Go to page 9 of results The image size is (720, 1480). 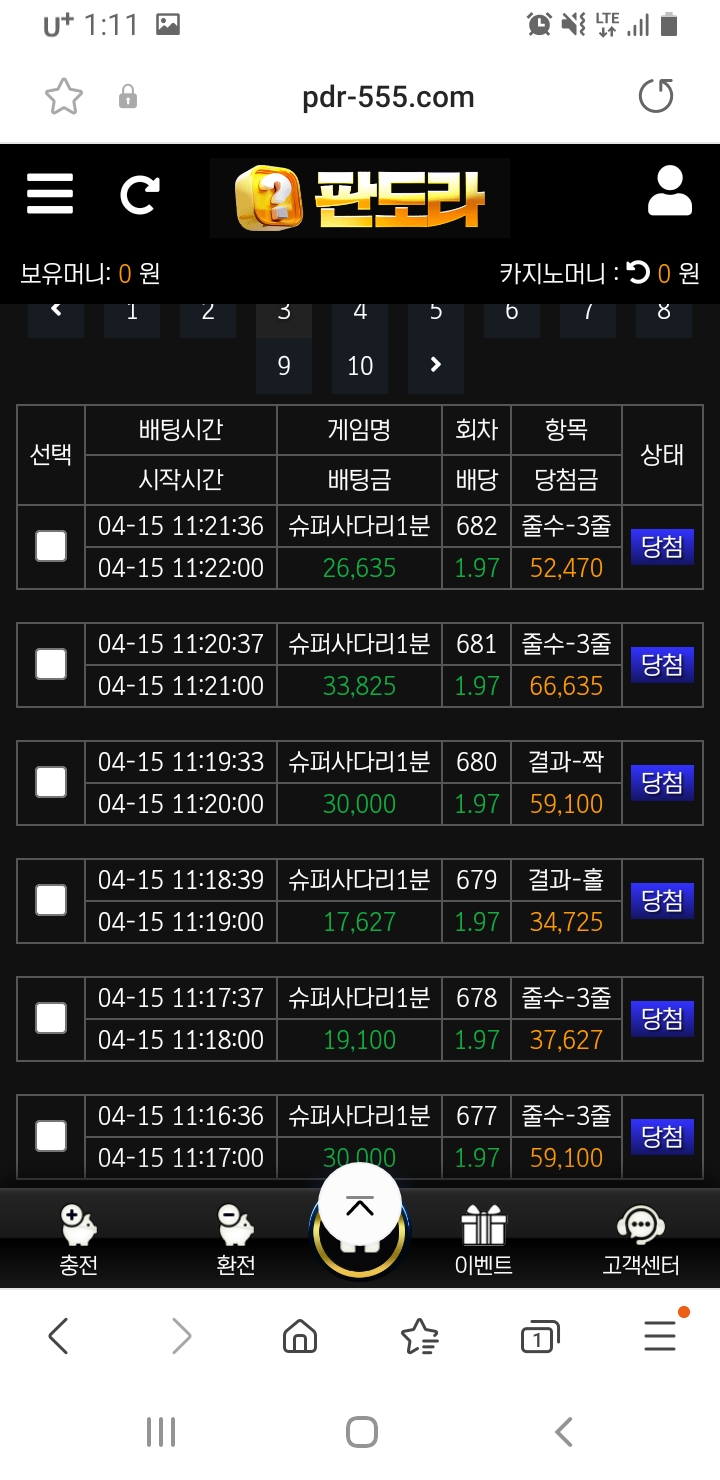[x=284, y=366]
